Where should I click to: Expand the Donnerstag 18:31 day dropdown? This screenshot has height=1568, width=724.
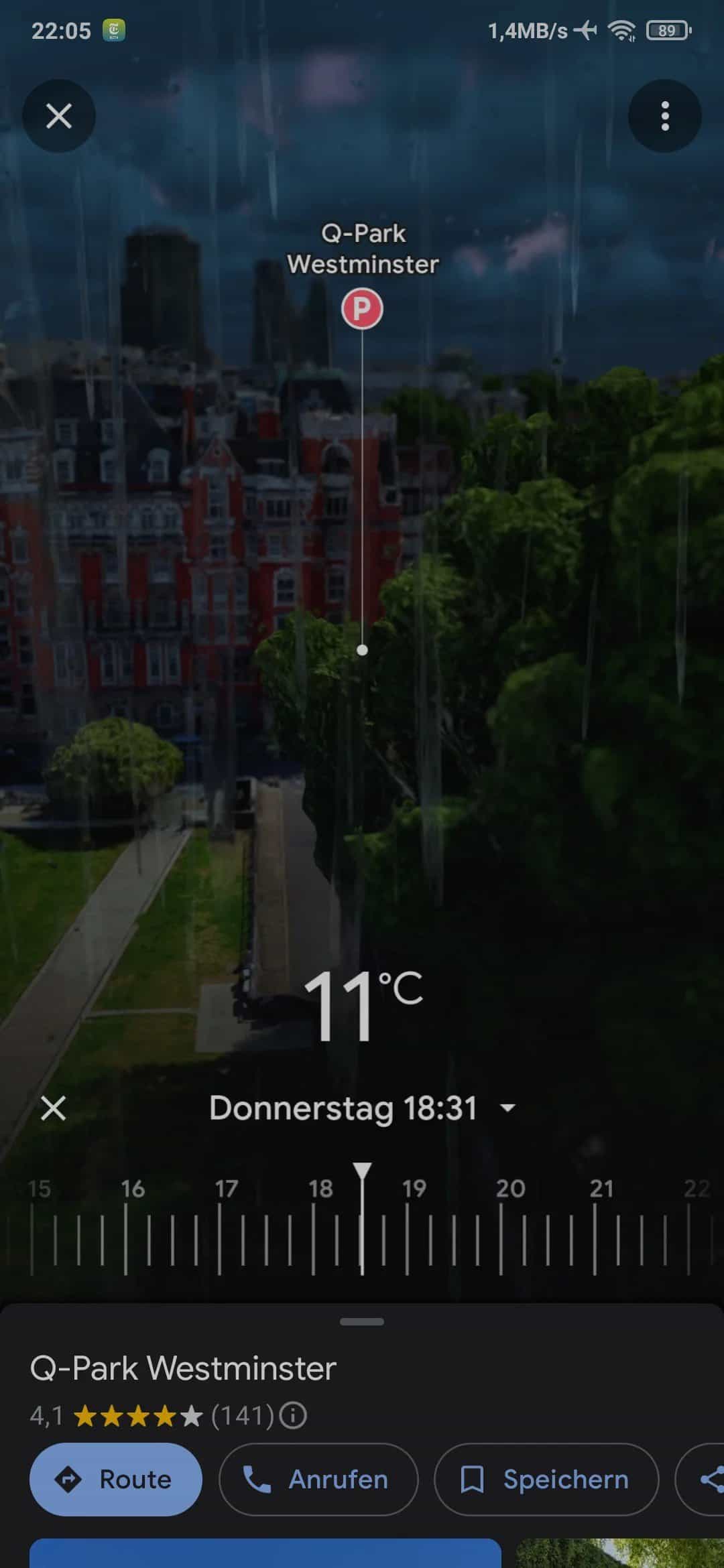[508, 1108]
